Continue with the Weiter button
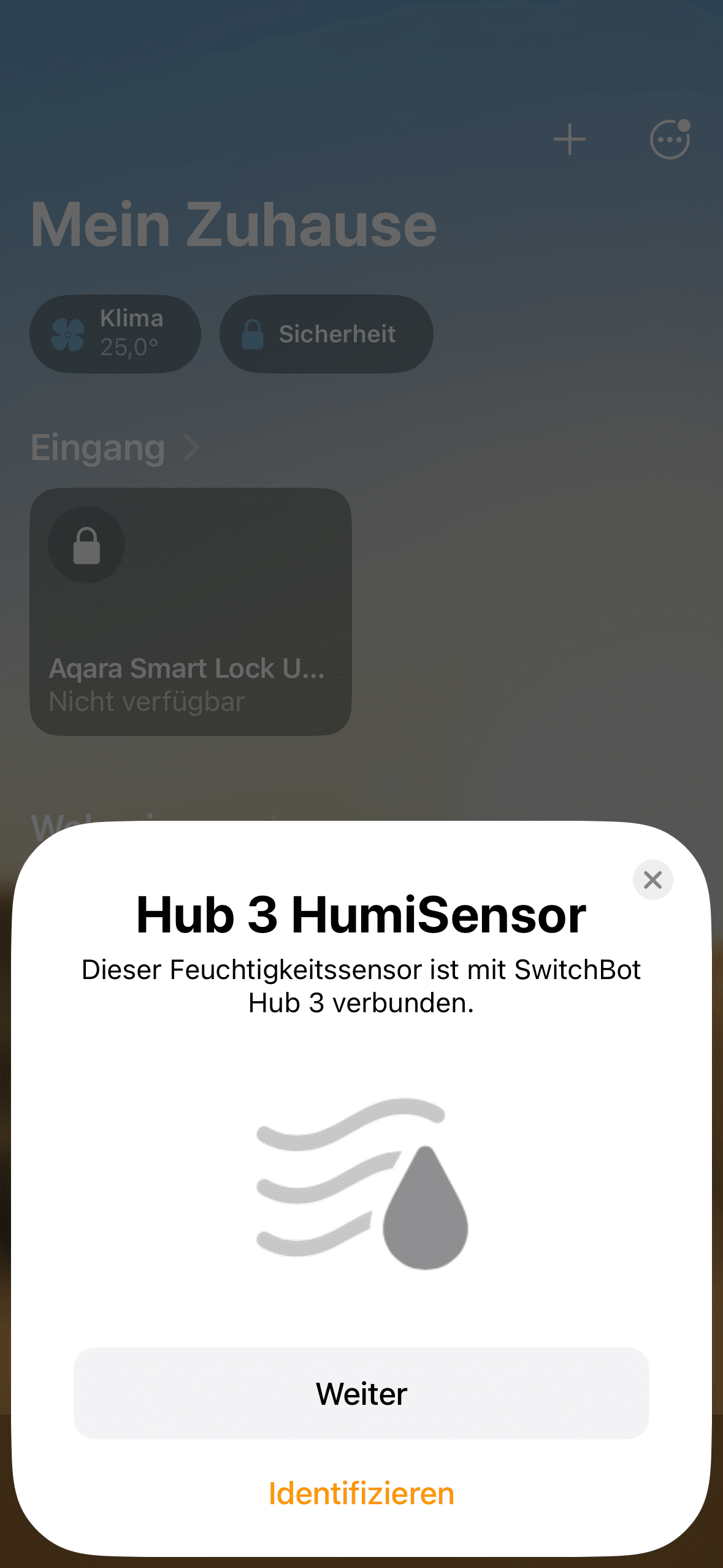Viewport: 723px width, 1568px height. click(x=361, y=1393)
